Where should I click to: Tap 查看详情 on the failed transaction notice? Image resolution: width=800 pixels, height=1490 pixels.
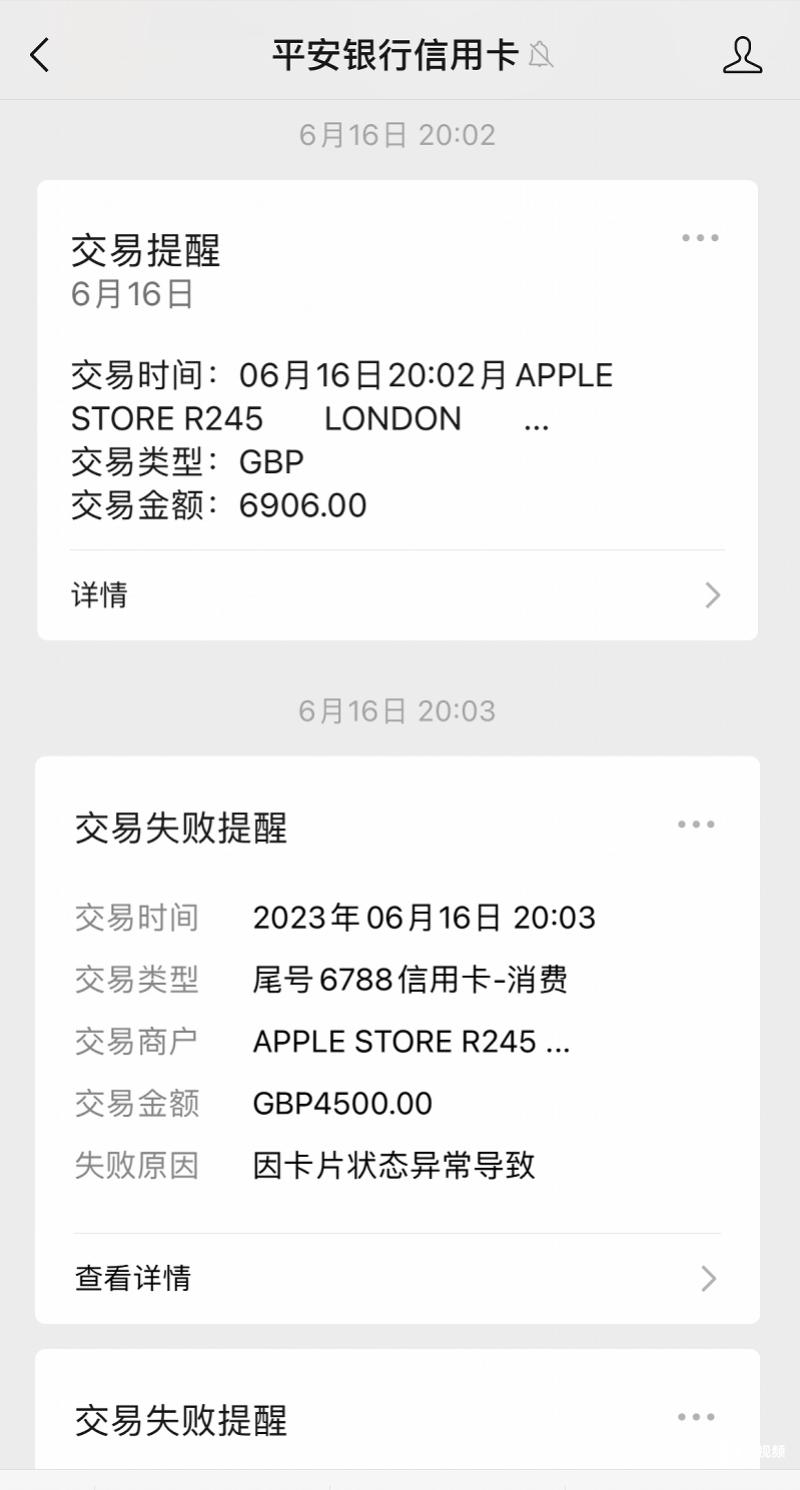(132, 1278)
